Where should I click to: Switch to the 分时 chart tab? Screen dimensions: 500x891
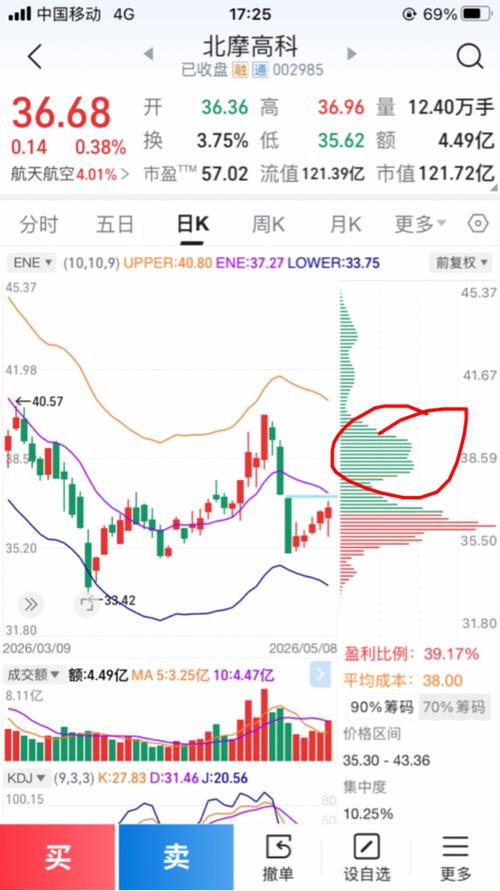[x=39, y=224]
